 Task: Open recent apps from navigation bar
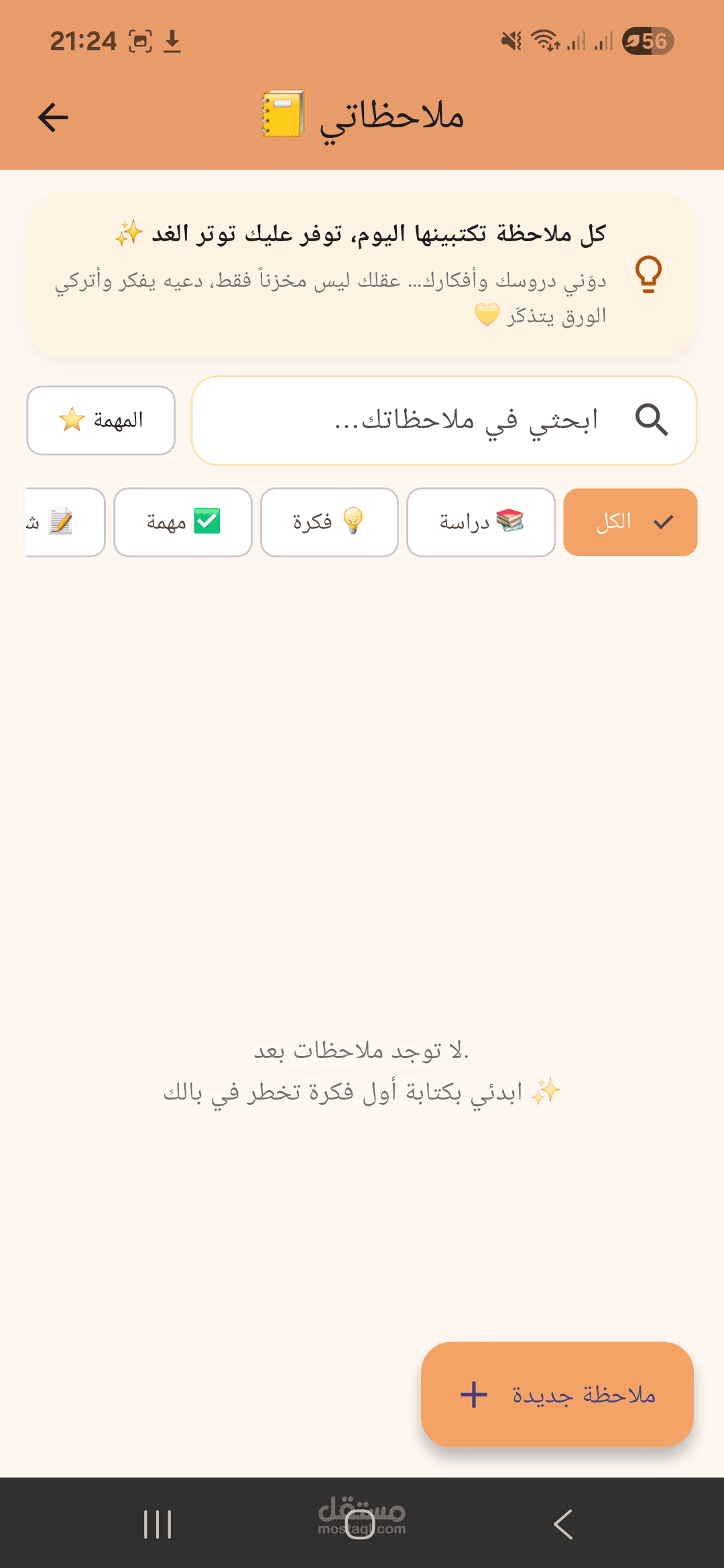click(x=158, y=1524)
